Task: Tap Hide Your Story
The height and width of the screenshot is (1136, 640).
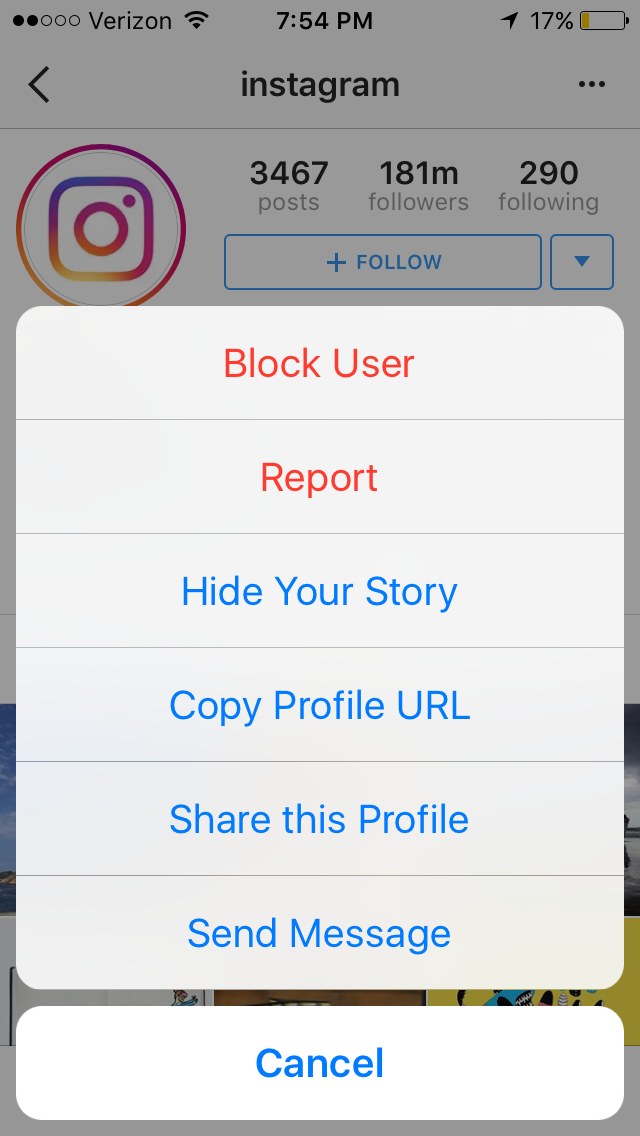Action: 319,591
